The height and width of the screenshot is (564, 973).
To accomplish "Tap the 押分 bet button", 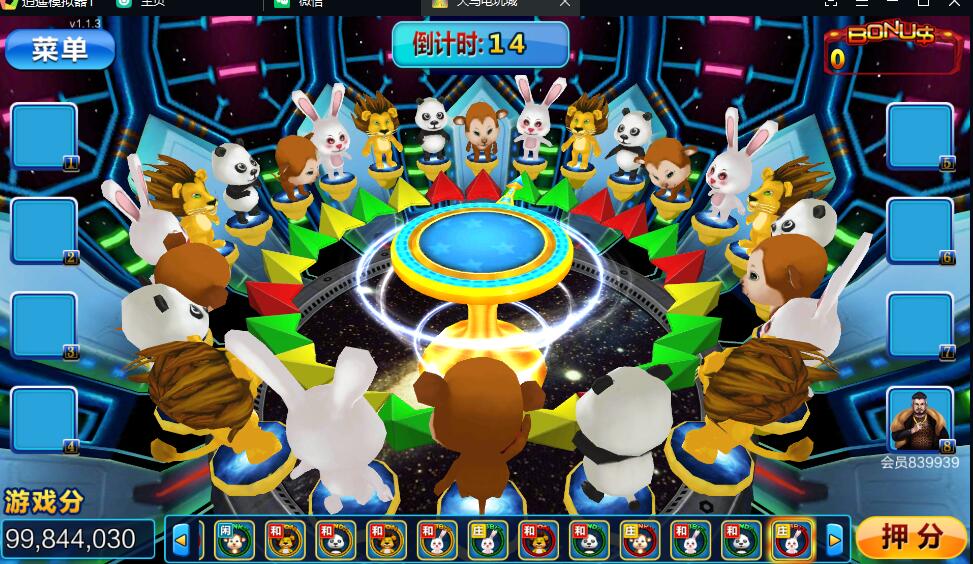I will [x=910, y=538].
